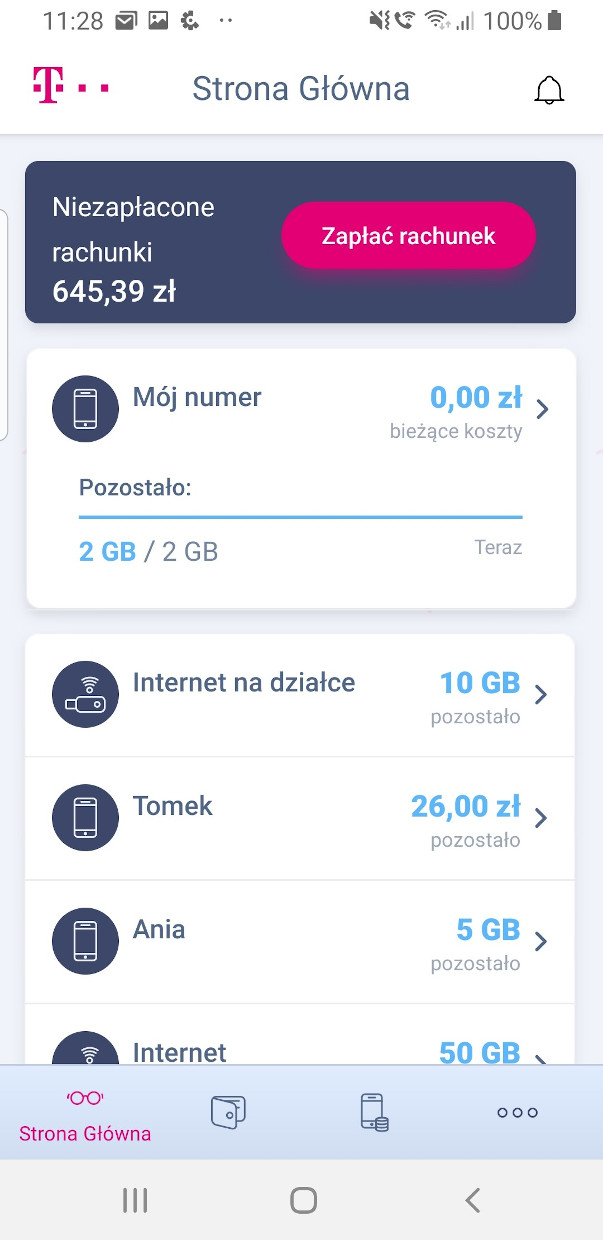Go back with system back button
The height and width of the screenshot is (1240, 603).
473,1200
